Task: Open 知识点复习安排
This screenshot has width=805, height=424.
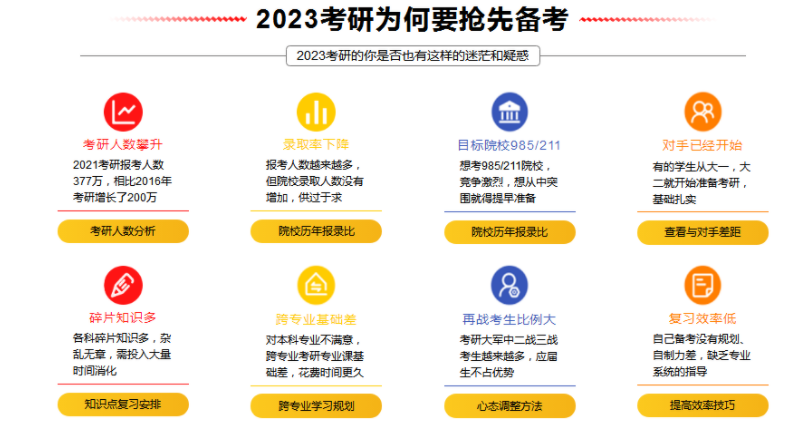Action: (123, 405)
